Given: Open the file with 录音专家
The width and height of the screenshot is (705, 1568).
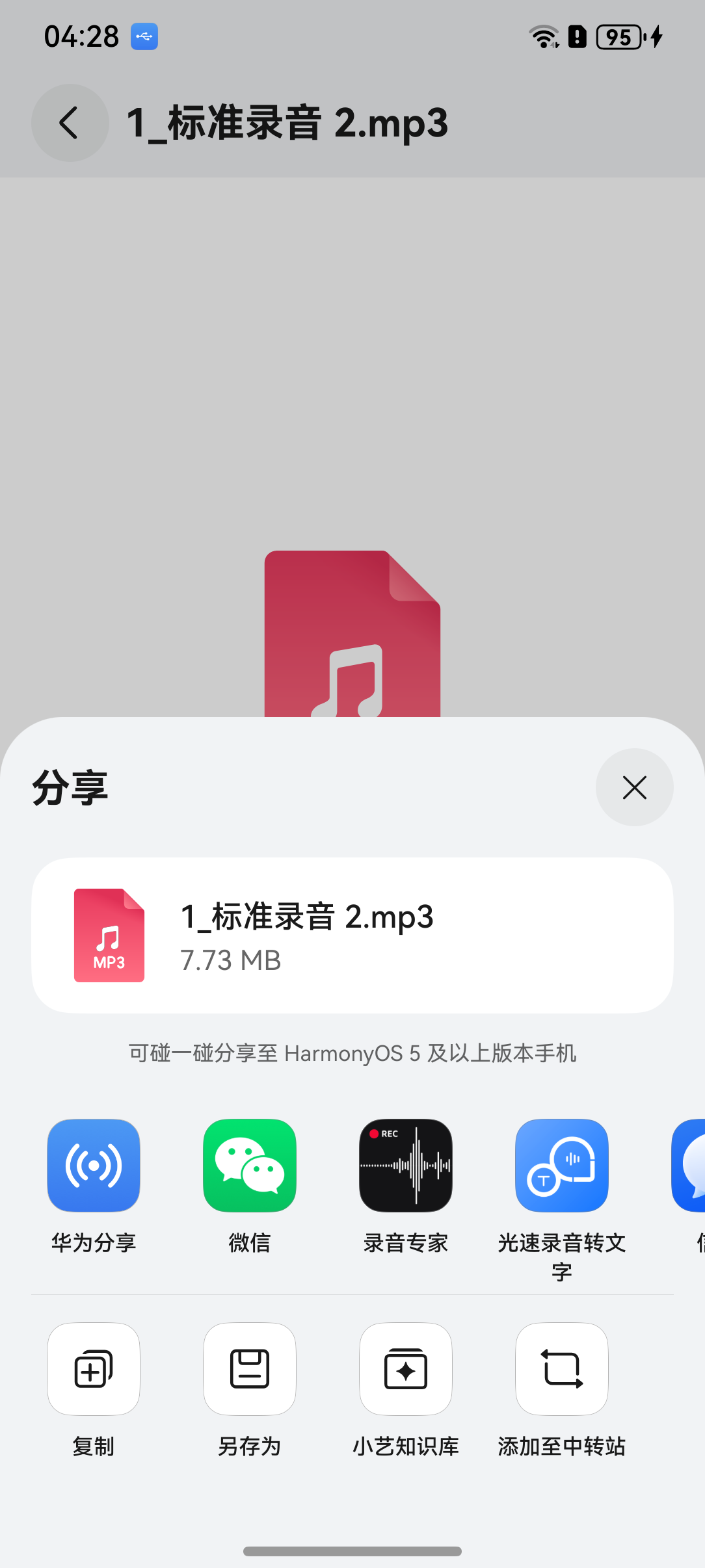Looking at the screenshot, I should (x=406, y=1166).
